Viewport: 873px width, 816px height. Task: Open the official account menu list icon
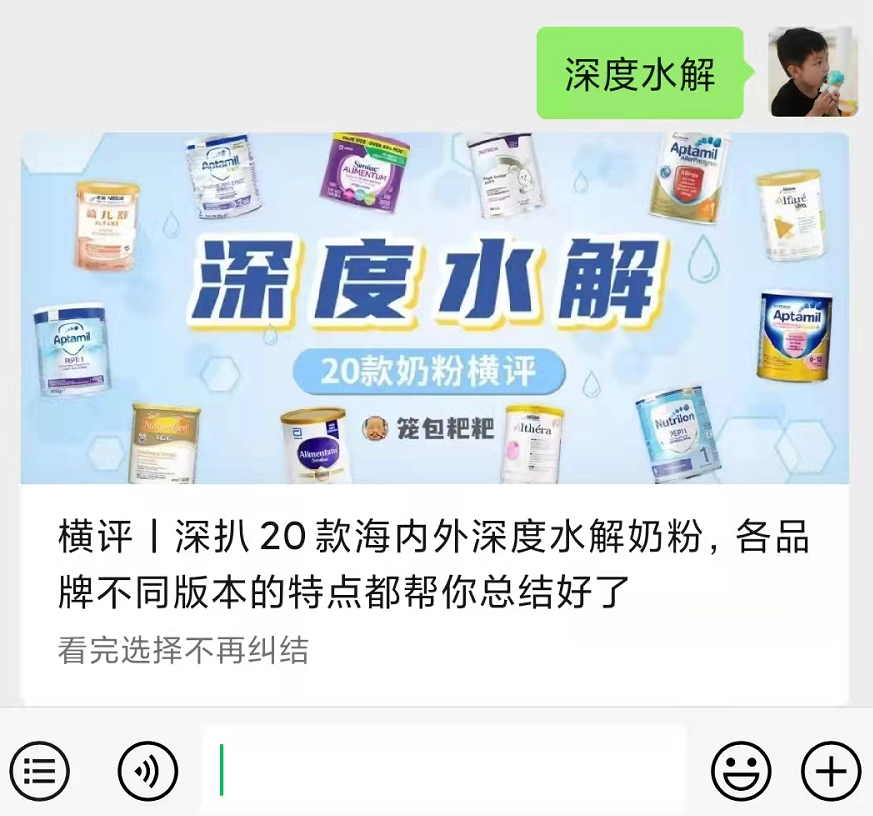pyautogui.click(x=39, y=771)
